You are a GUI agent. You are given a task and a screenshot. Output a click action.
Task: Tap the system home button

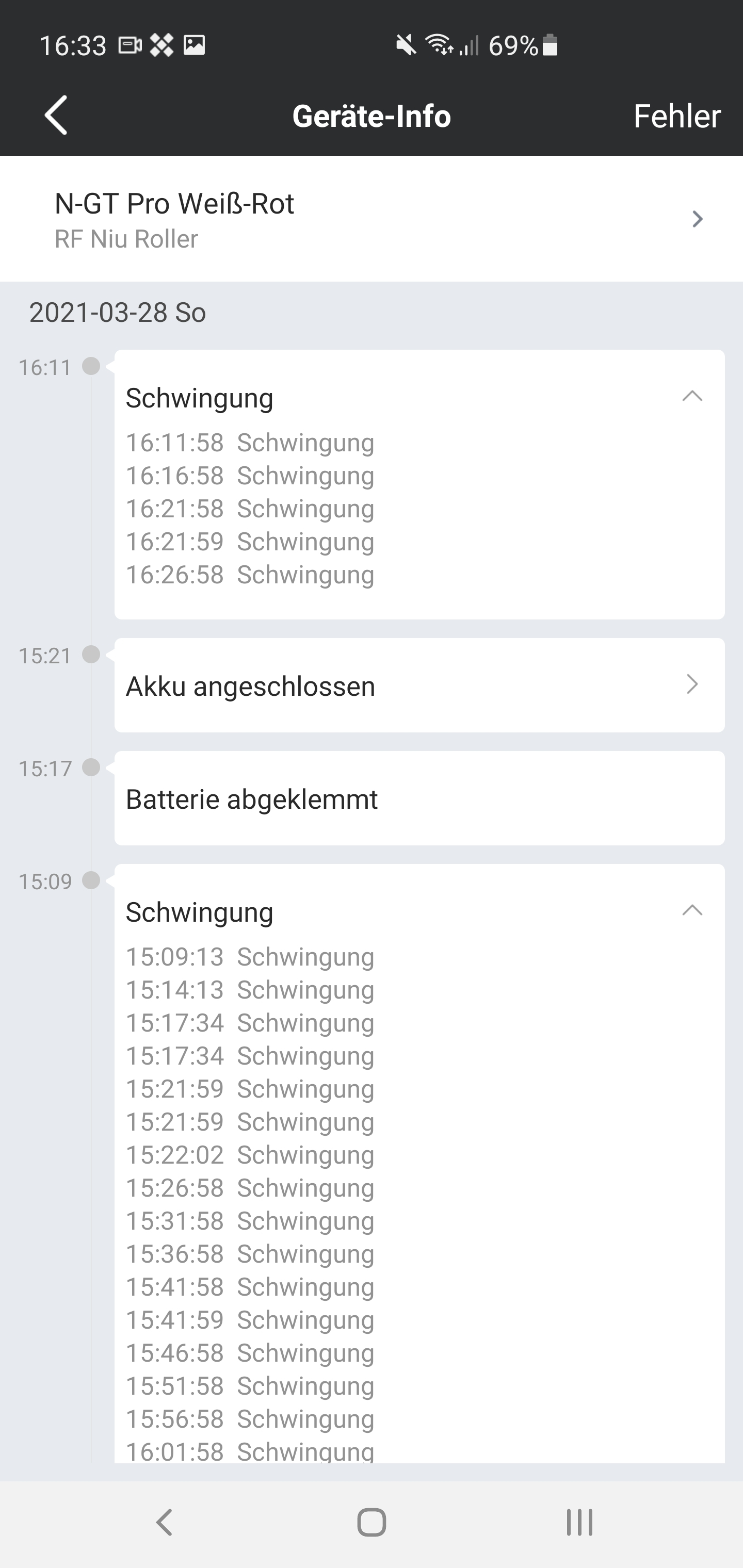coord(372,1522)
